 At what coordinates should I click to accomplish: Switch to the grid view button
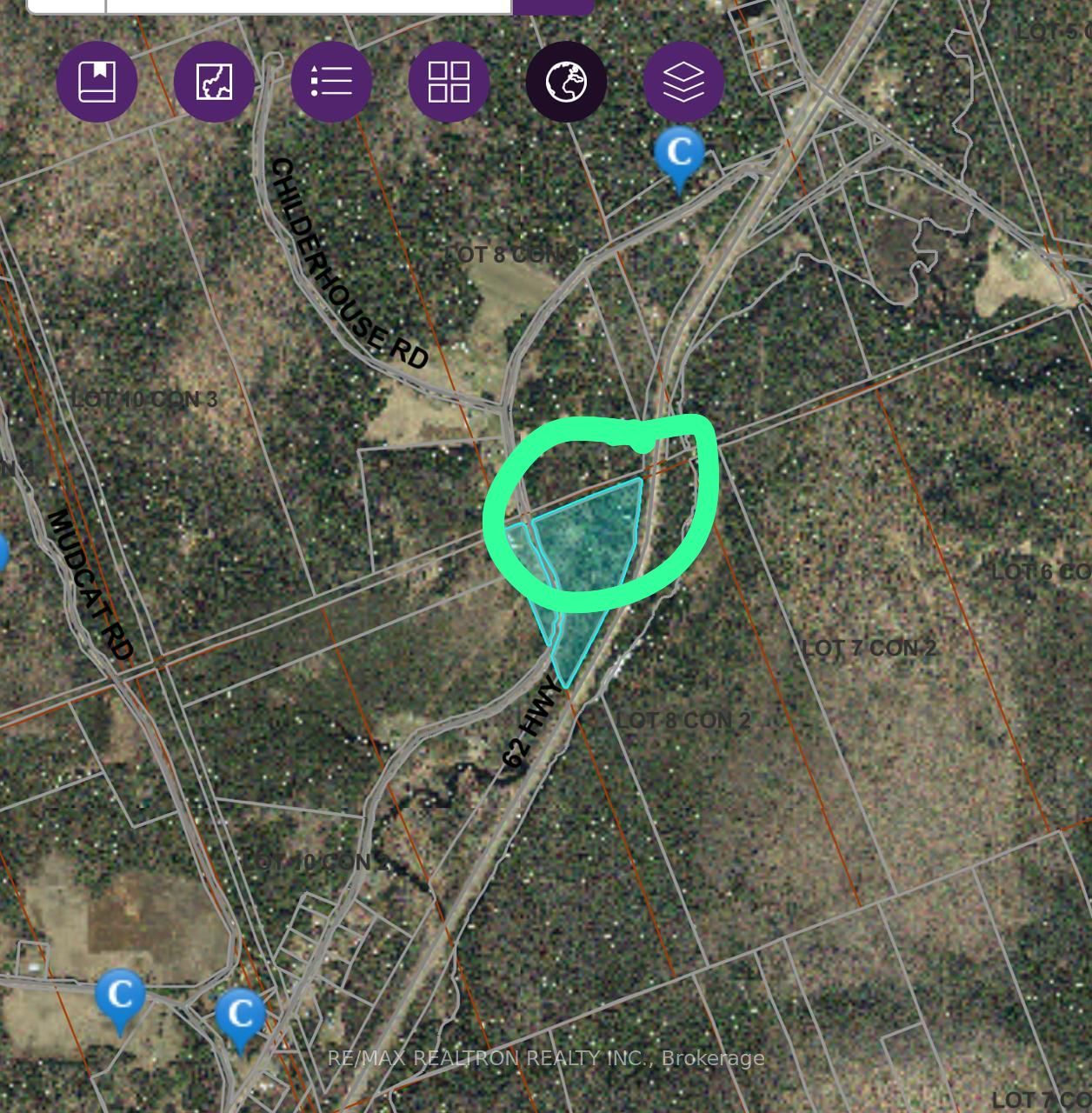click(x=449, y=82)
